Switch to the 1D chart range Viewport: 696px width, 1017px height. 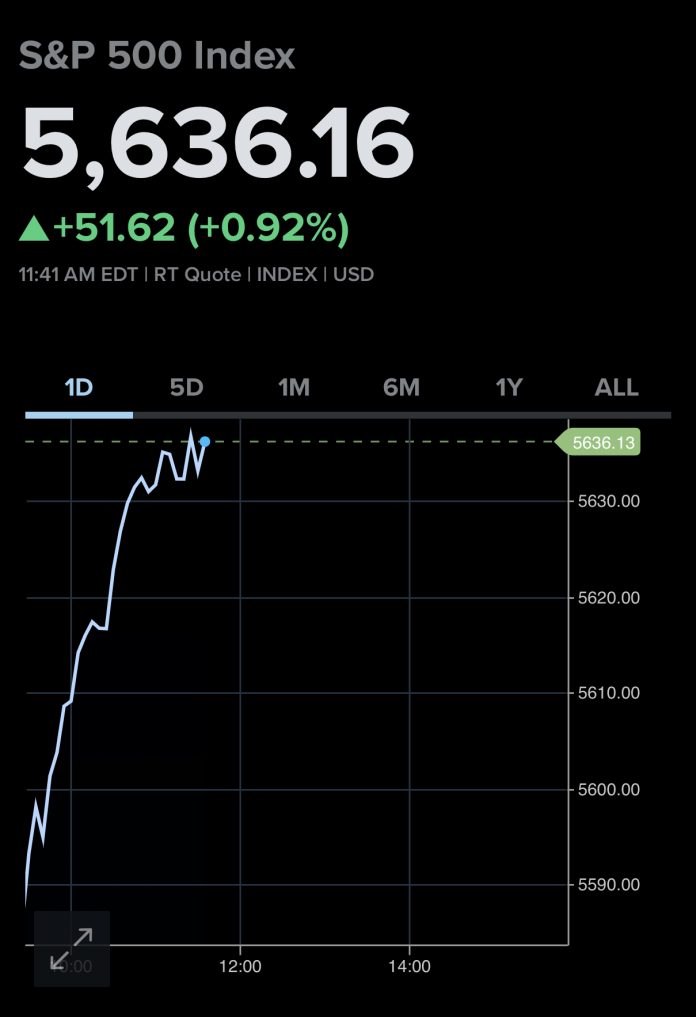click(79, 388)
